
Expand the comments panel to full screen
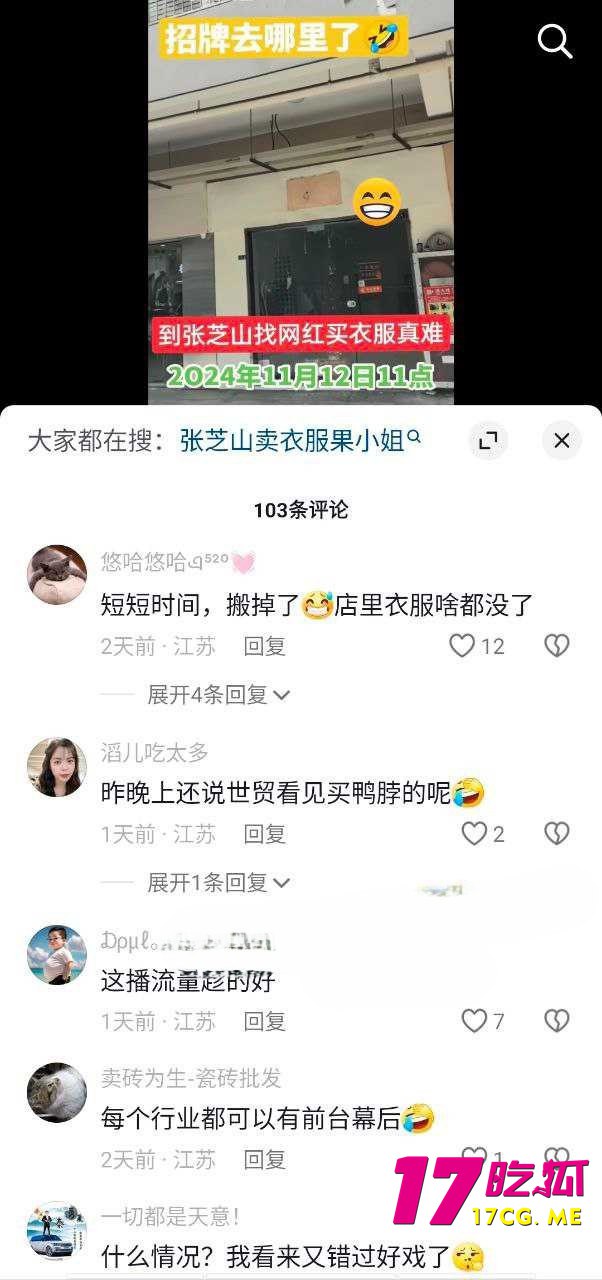[488, 440]
